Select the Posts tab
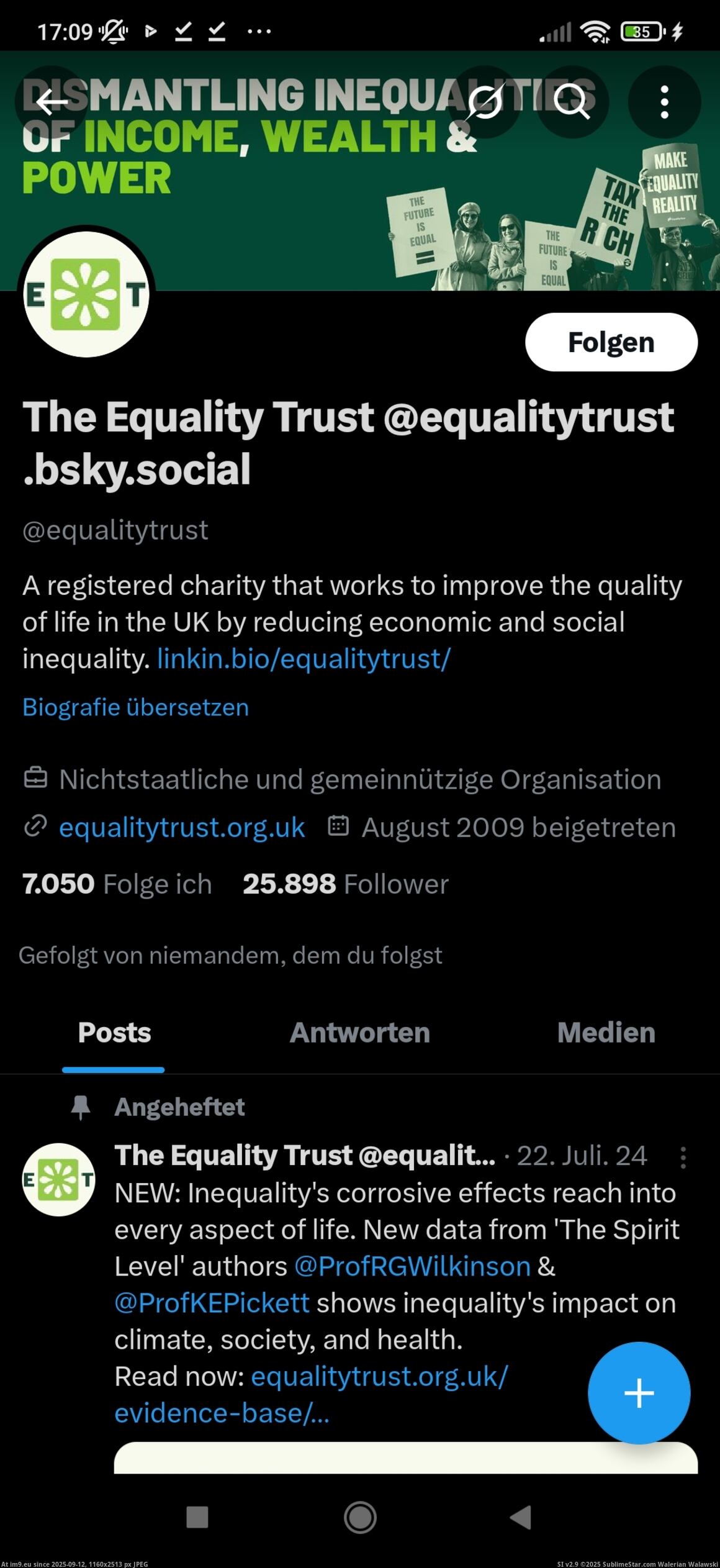Viewport: 720px width, 1568px height. tap(114, 1033)
